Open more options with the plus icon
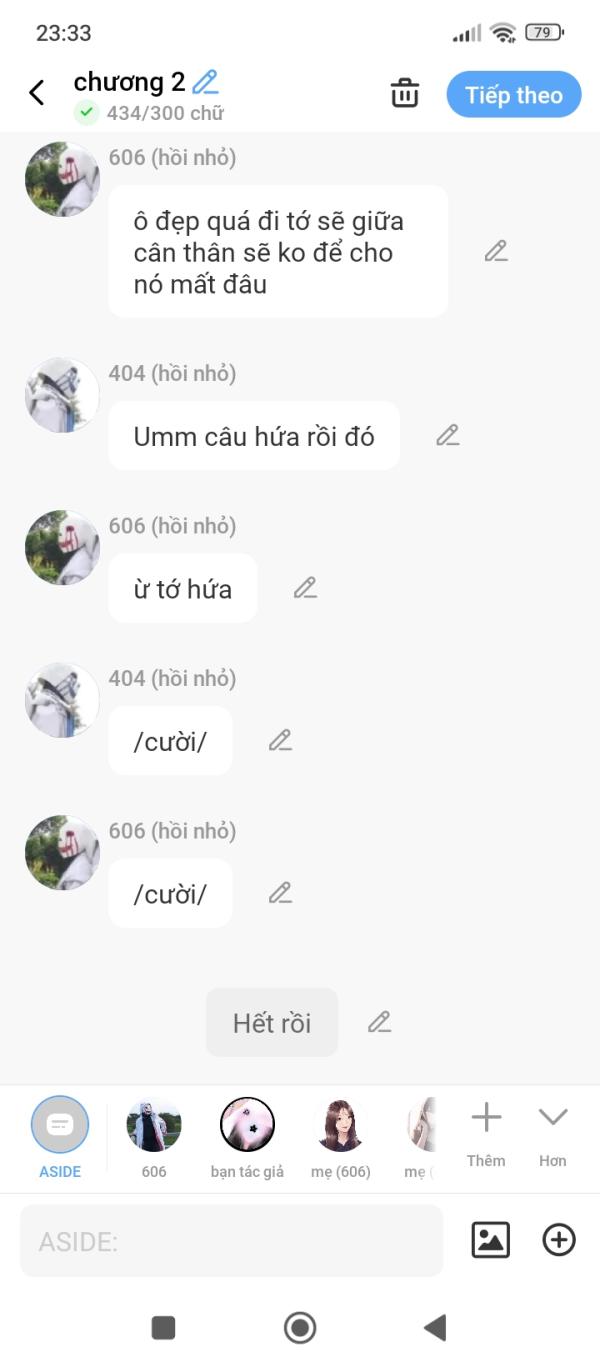Image resolution: width=600 pixels, height=1367 pixels. pyautogui.click(x=559, y=1240)
